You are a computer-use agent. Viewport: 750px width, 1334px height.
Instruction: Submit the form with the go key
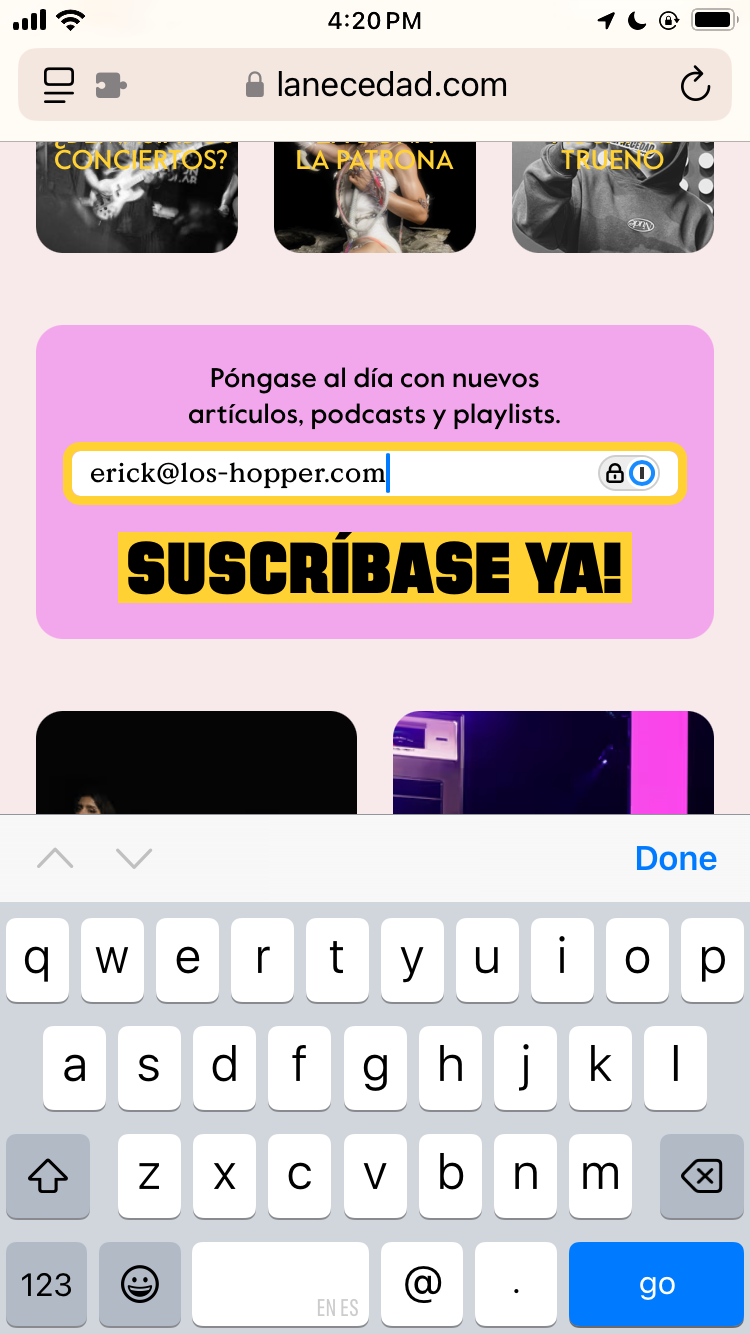(x=656, y=1284)
